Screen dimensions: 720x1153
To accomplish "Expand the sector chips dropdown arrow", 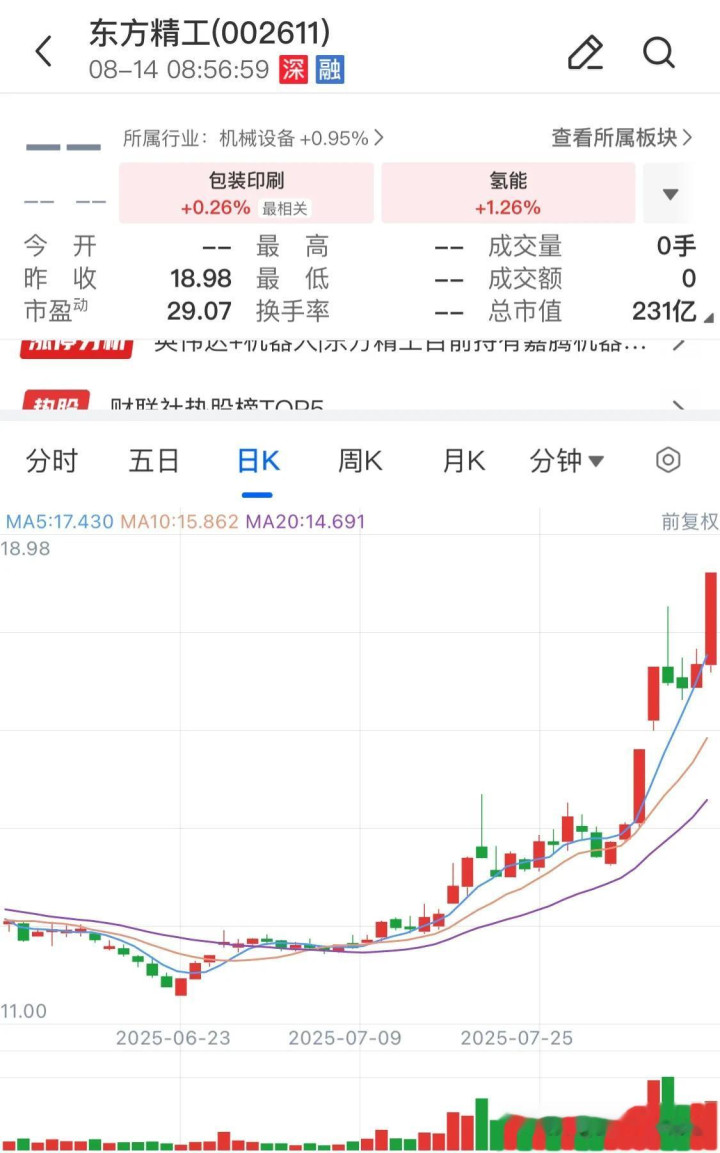I will click(670, 194).
